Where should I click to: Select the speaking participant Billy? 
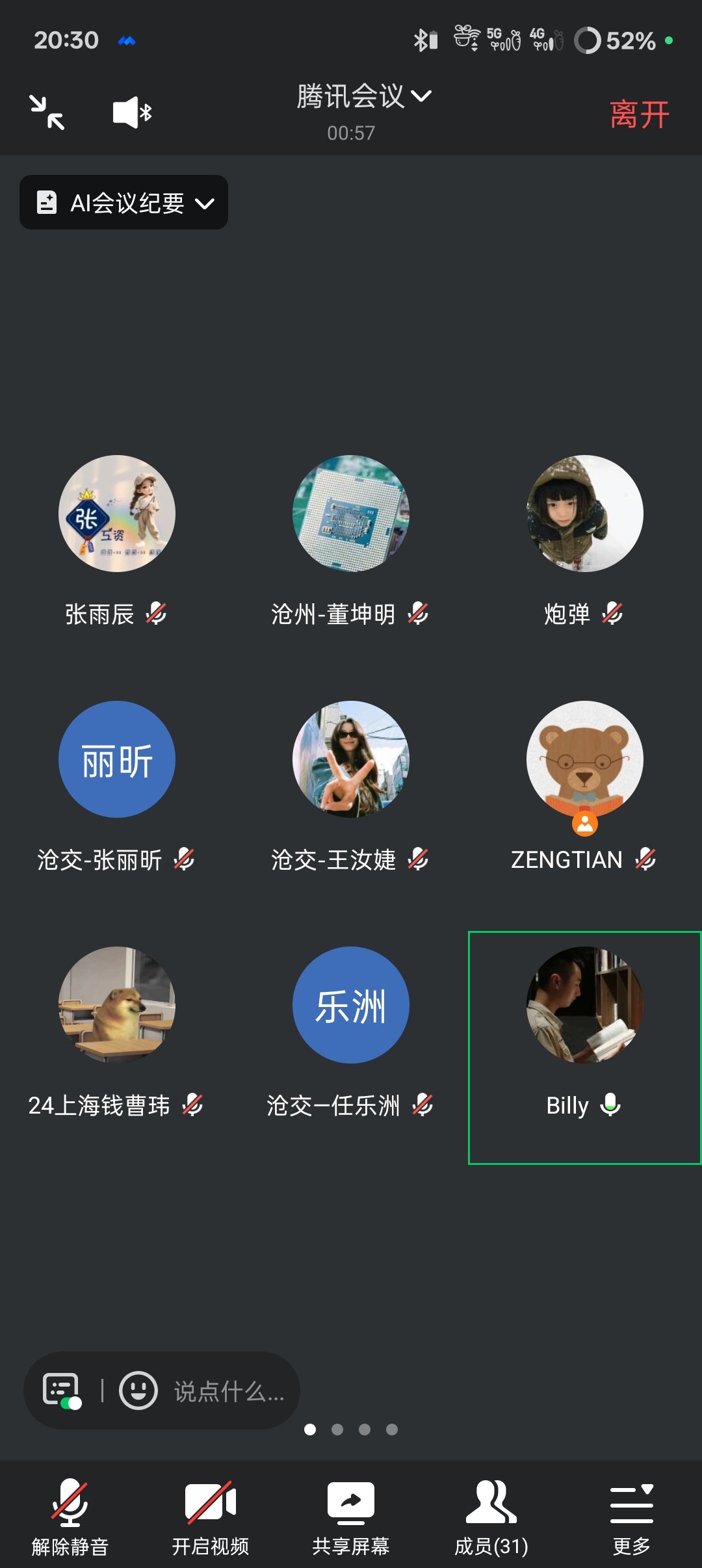click(x=584, y=1005)
